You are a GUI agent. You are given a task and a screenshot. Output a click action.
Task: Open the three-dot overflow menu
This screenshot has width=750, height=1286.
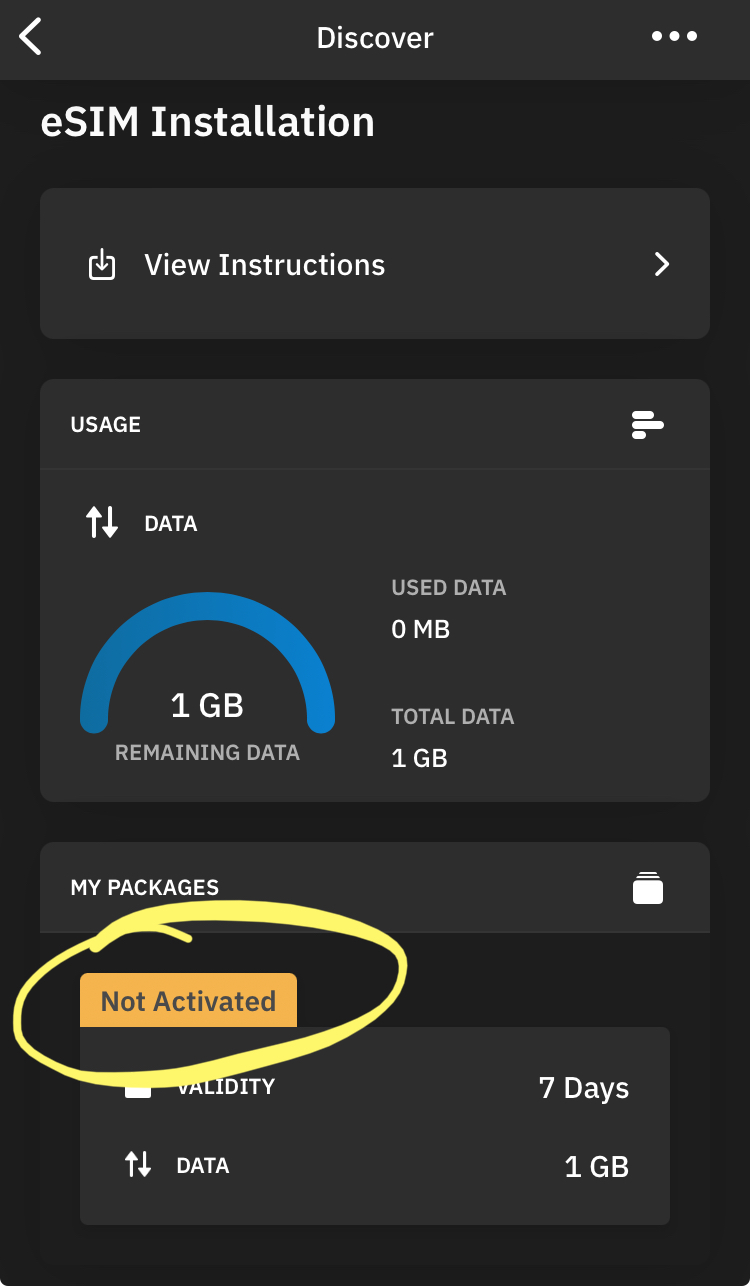(674, 37)
